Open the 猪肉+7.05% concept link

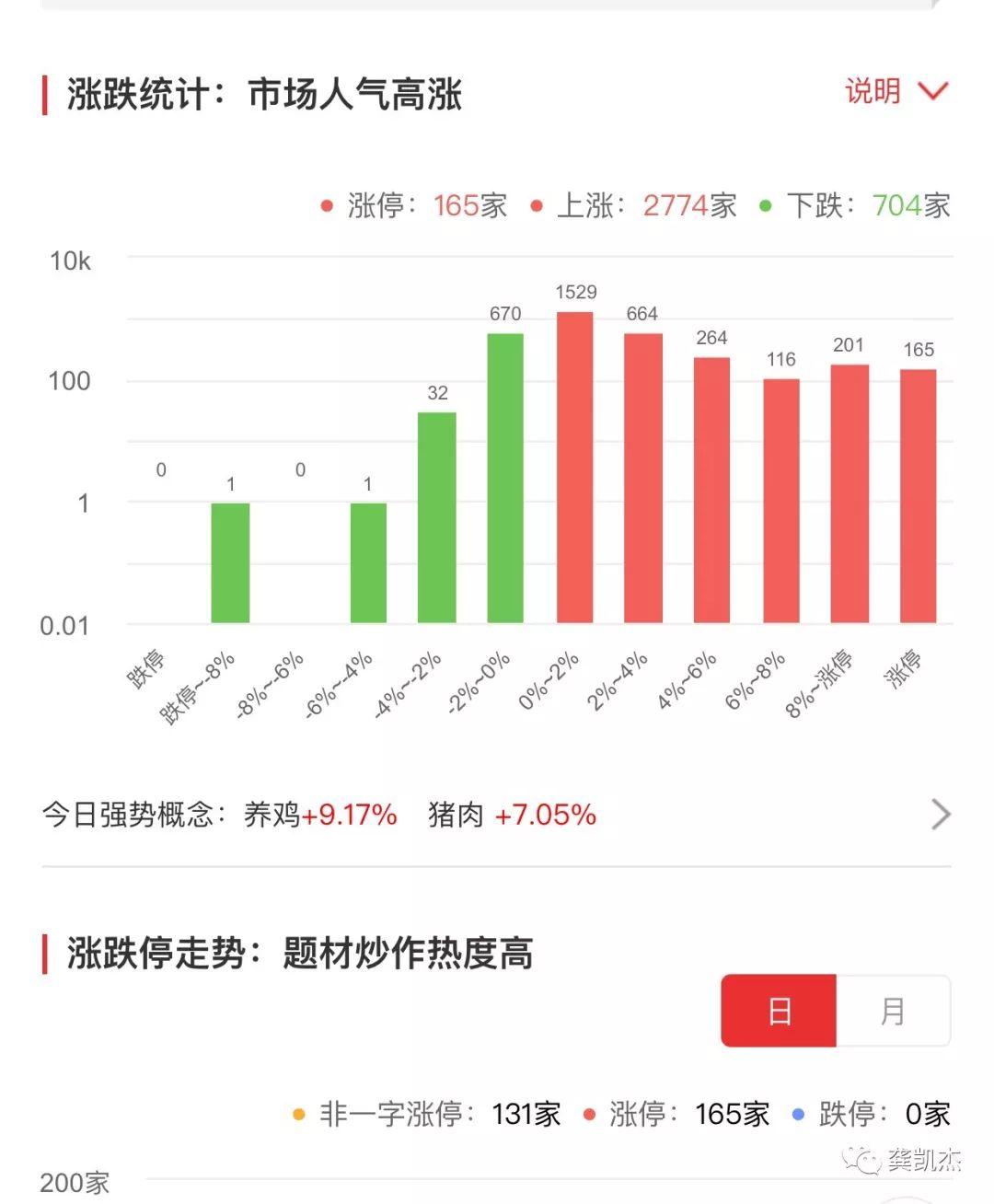click(511, 814)
